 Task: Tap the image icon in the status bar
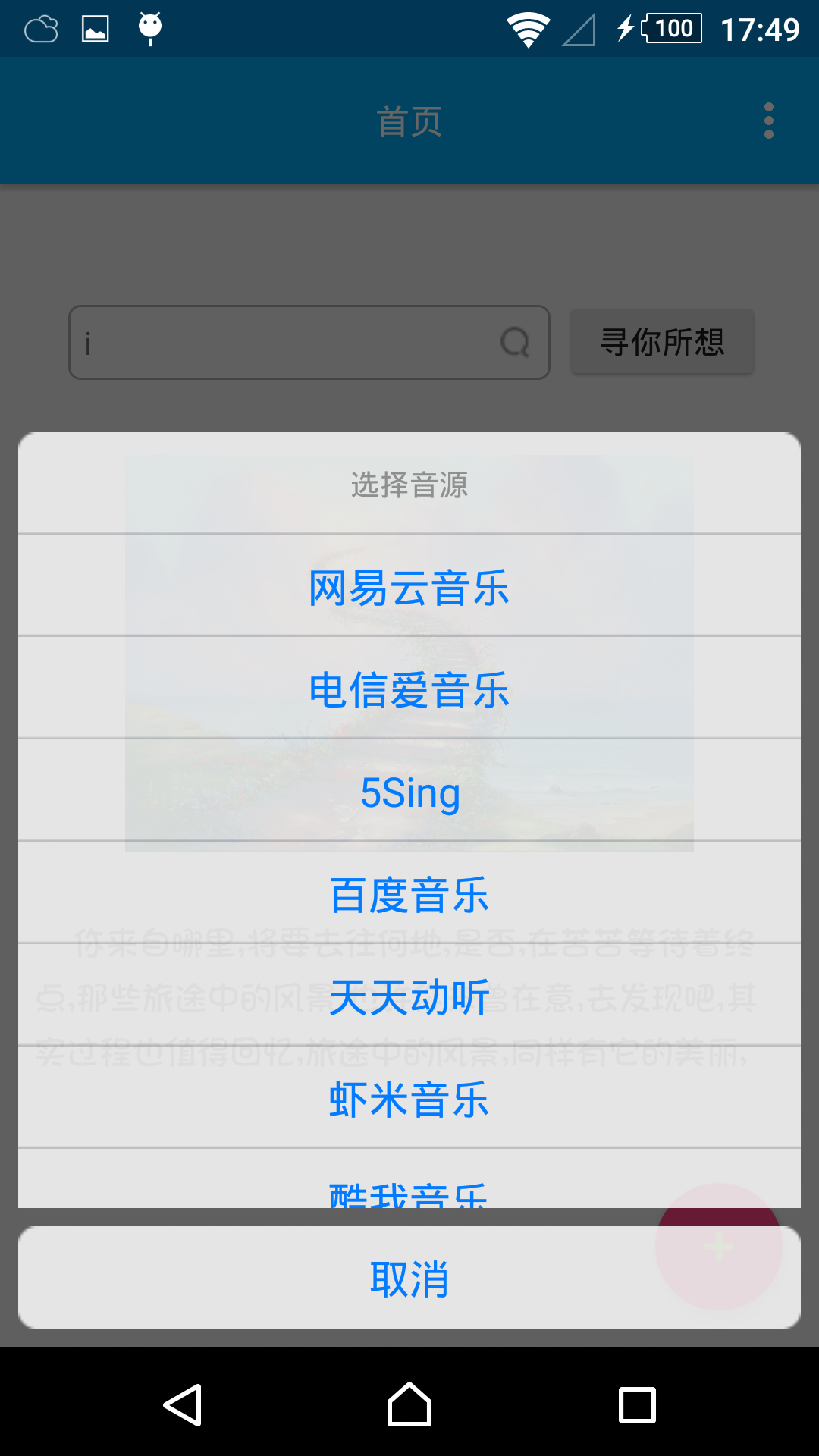(x=93, y=28)
